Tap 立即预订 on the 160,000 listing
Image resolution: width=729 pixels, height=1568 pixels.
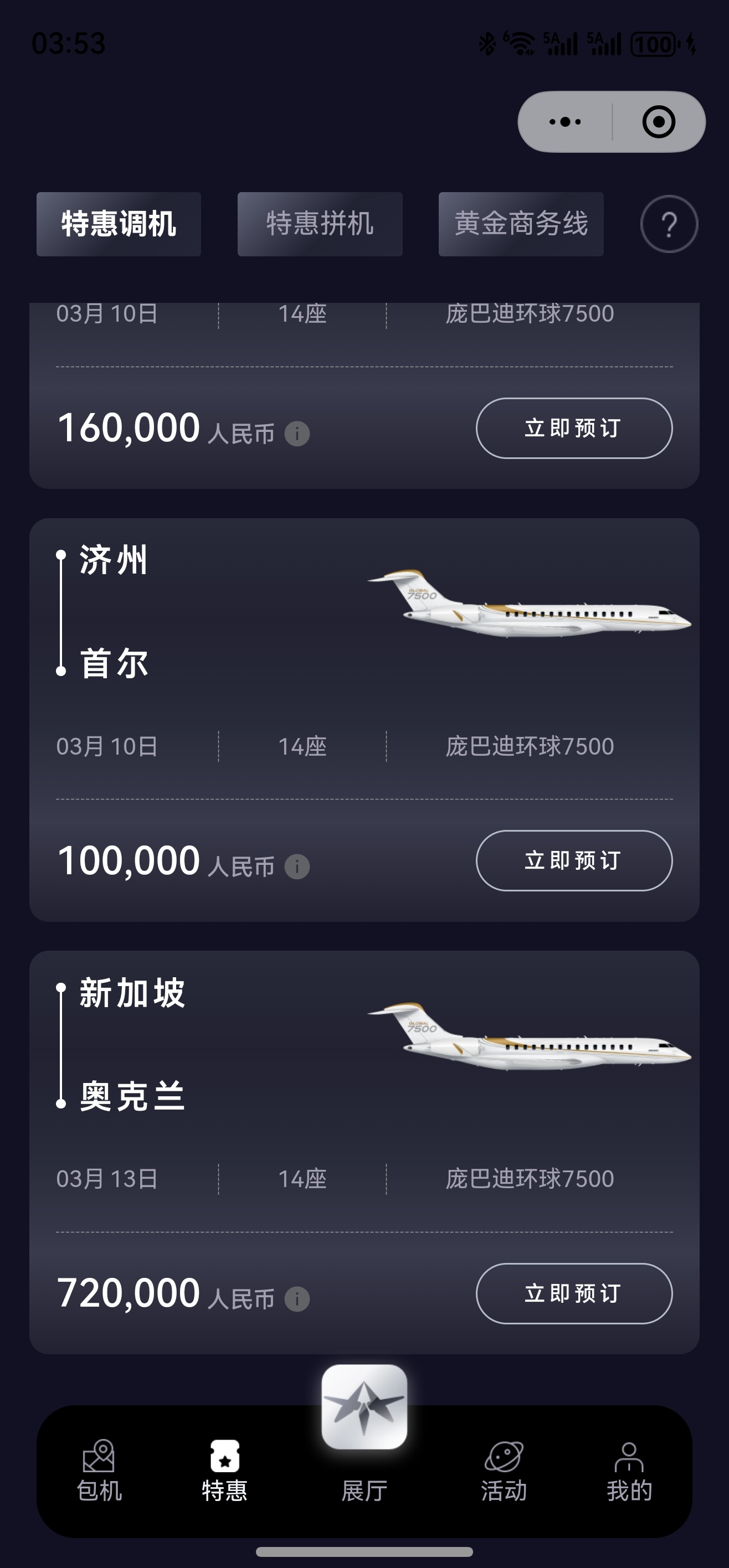(x=573, y=429)
